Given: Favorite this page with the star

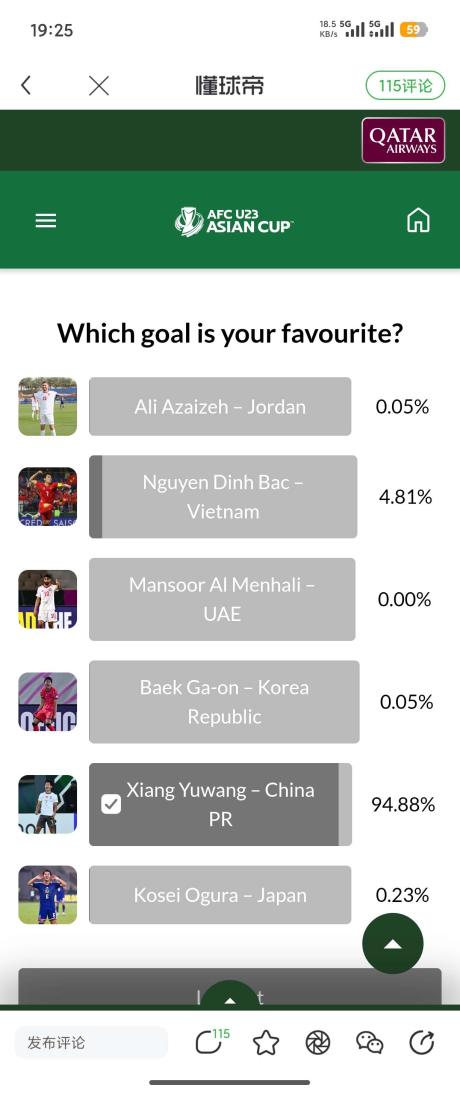Looking at the screenshot, I should point(266,1043).
